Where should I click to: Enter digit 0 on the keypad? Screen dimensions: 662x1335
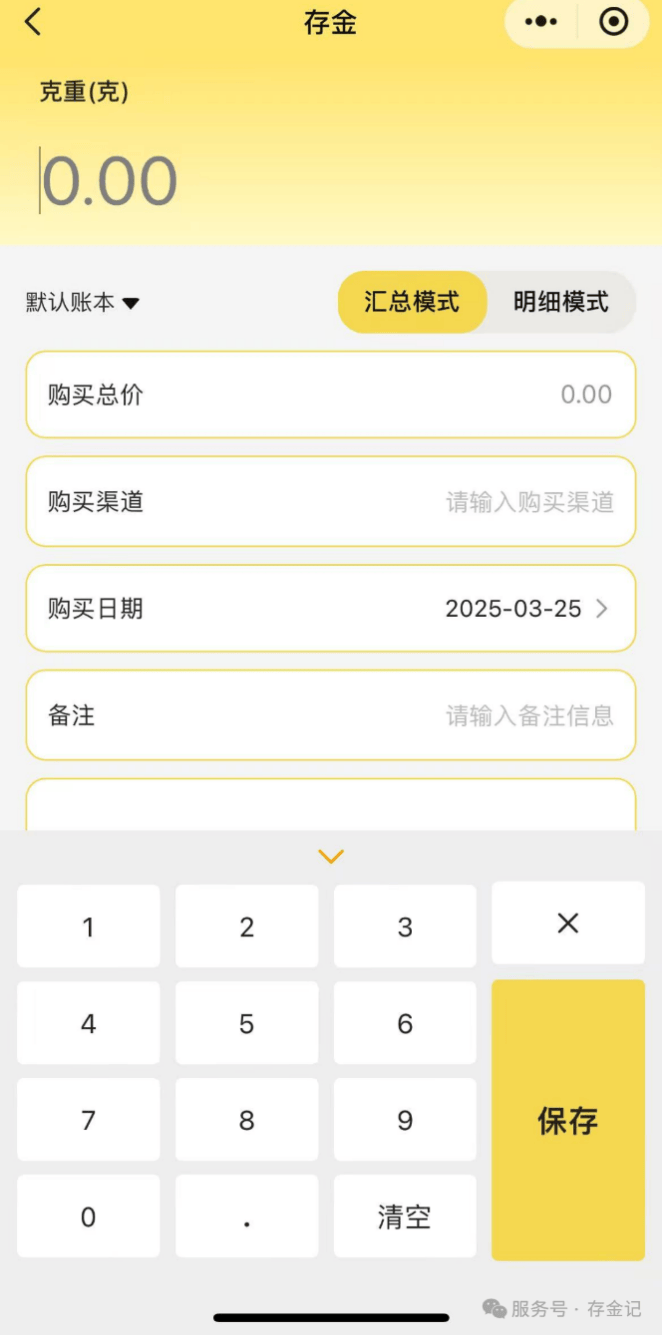coord(88,1216)
